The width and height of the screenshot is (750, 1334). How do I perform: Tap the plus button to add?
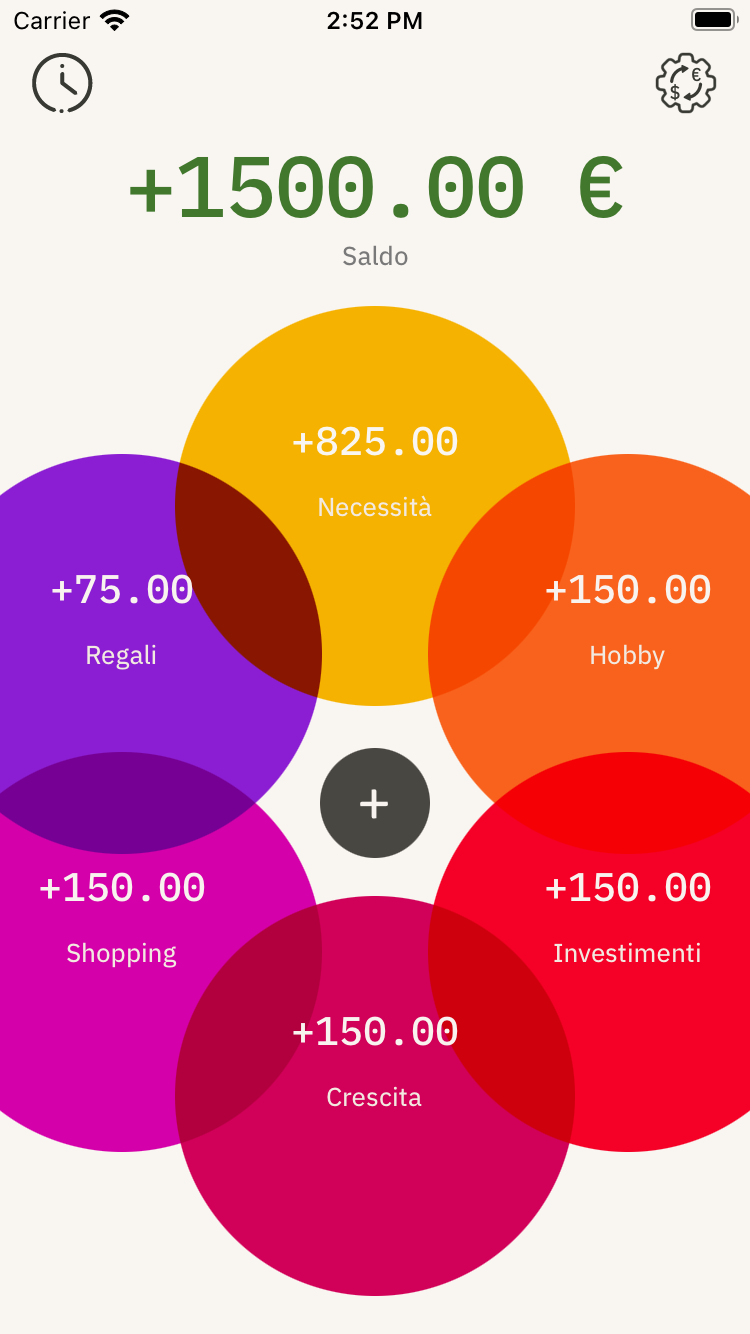(375, 803)
